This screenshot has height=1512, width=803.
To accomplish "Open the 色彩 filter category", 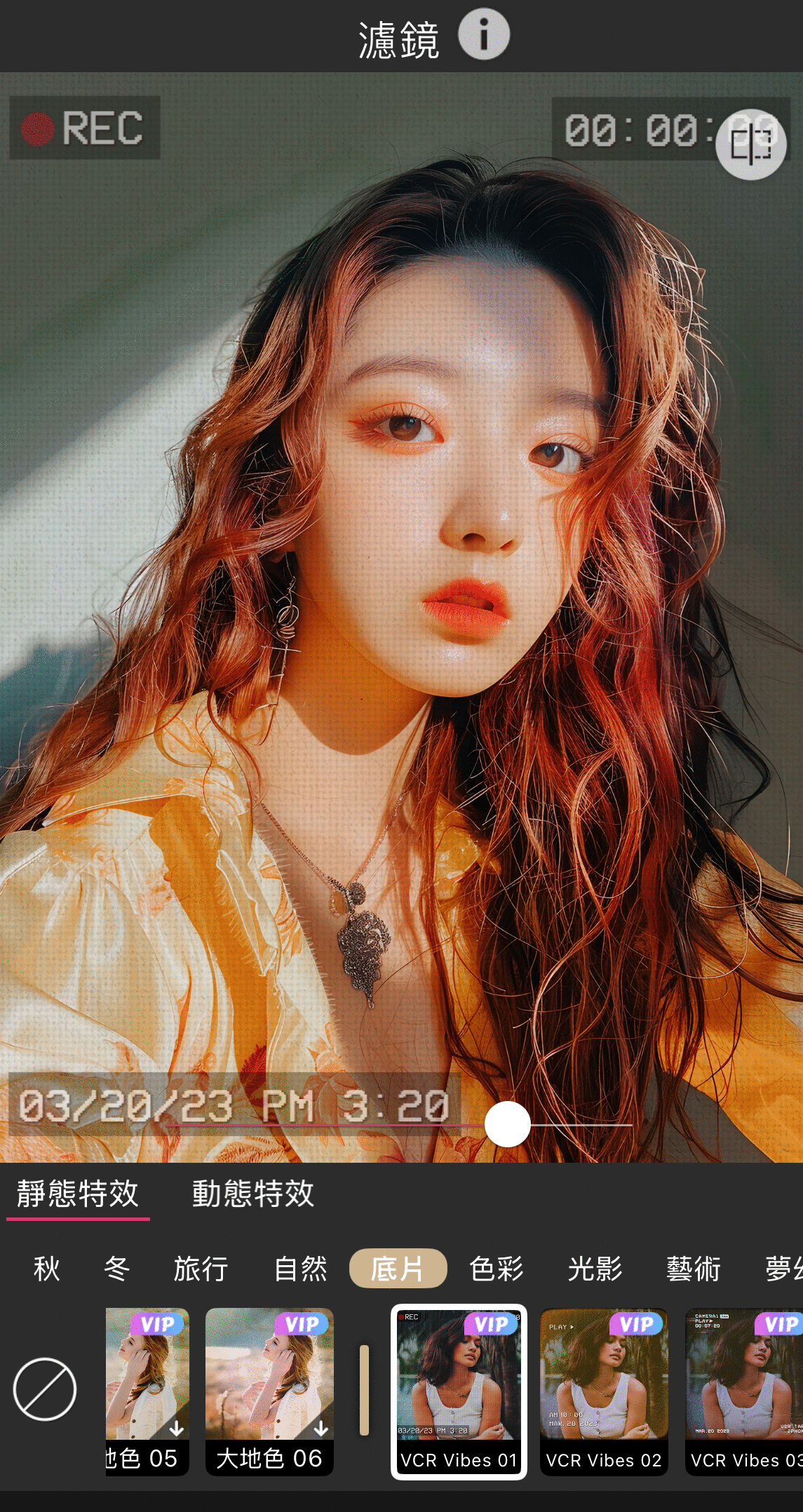I will [496, 1269].
